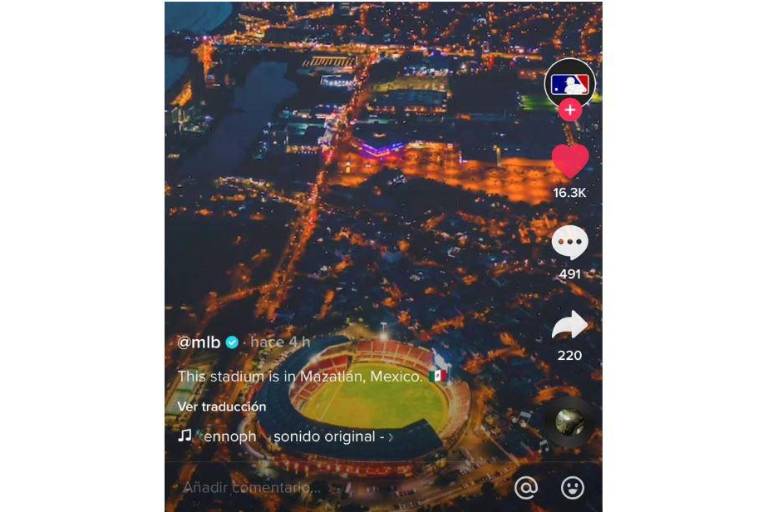768x512 pixels.
Task: Tap Ver traducción to translate caption
Action: (222, 407)
